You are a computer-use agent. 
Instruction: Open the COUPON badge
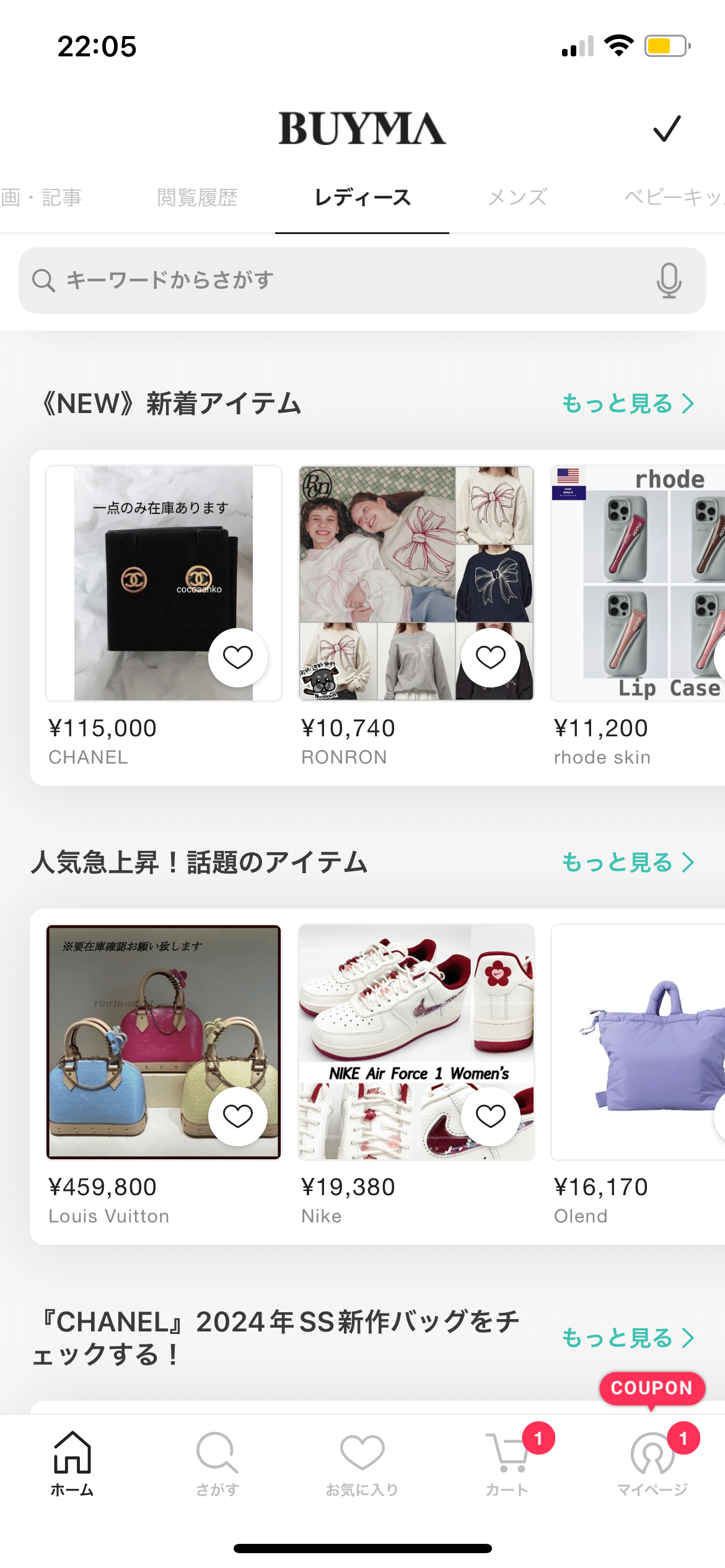tap(652, 1388)
